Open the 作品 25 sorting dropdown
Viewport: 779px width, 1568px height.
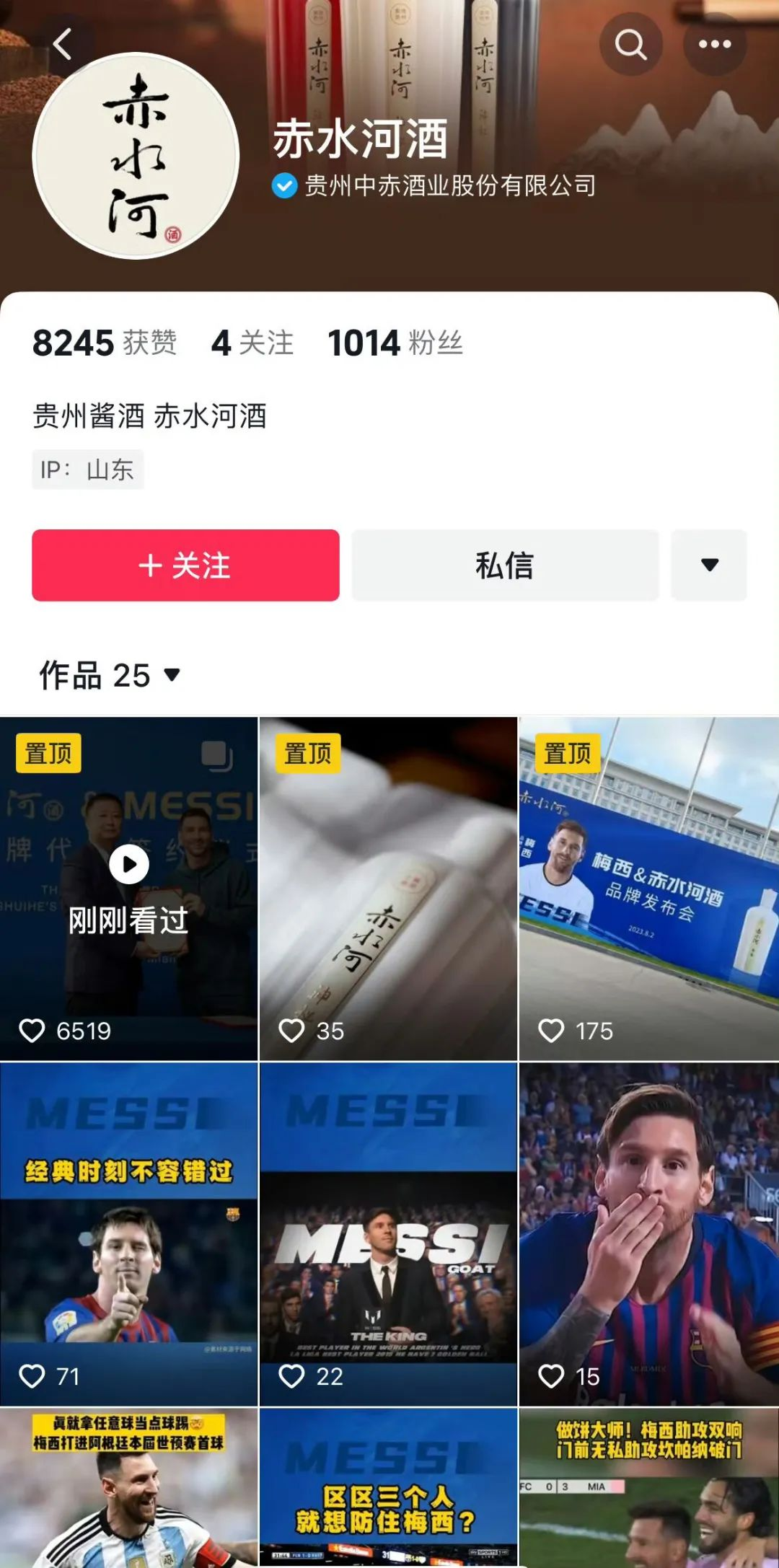(x=110, y=676)
